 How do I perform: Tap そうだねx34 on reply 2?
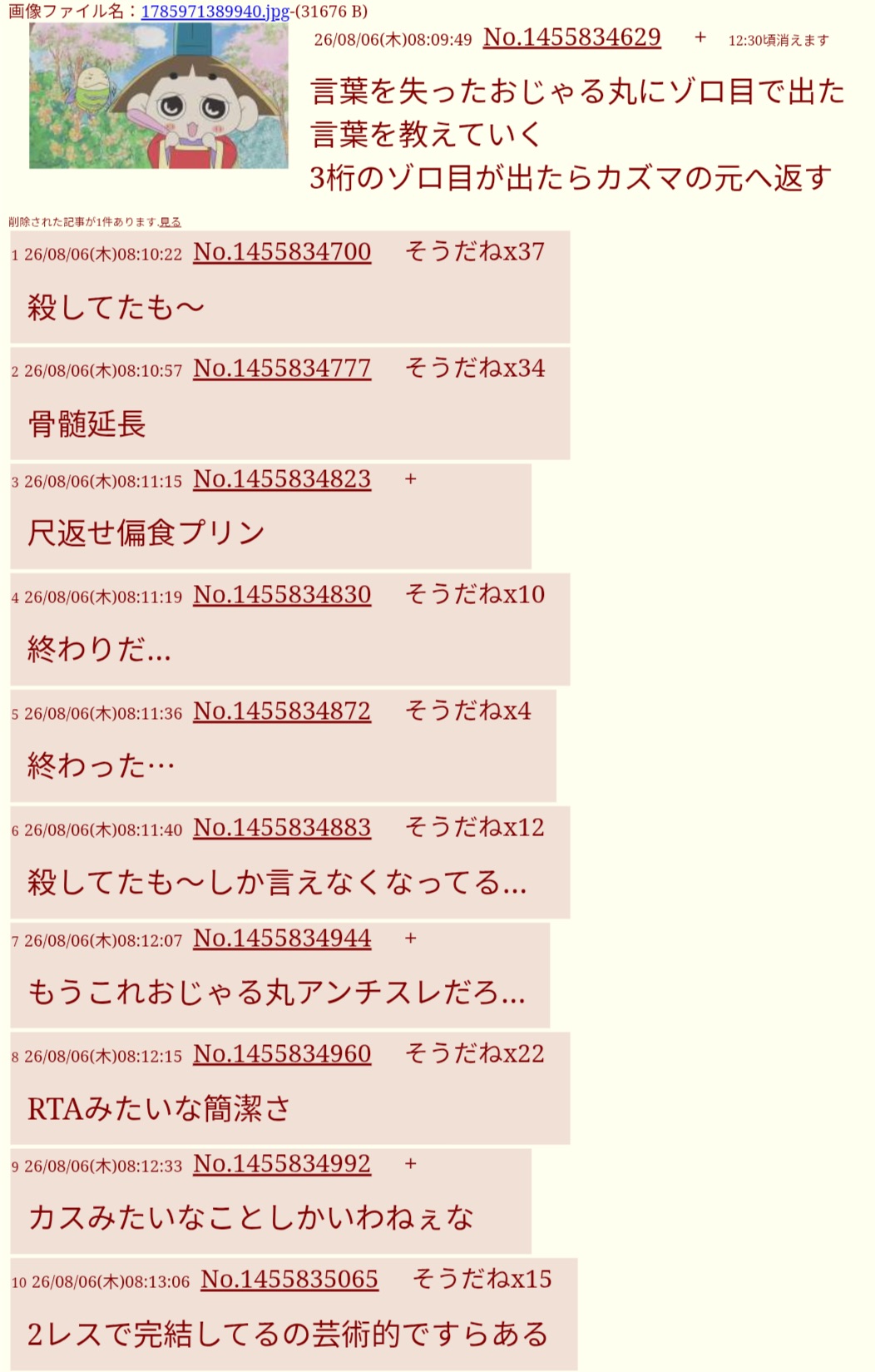coord(474,368)
